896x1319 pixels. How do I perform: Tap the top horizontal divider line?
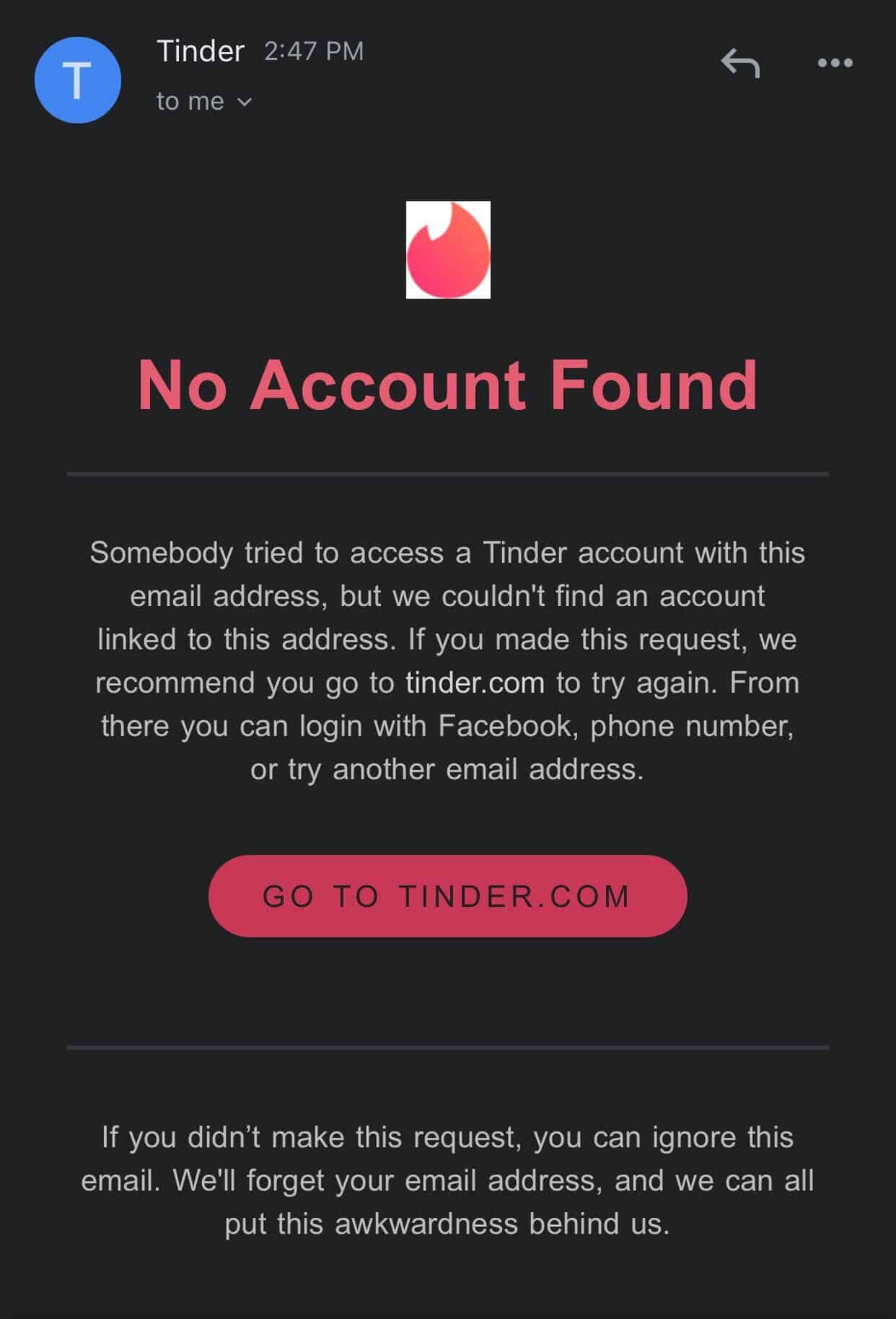tap(447, 474)
